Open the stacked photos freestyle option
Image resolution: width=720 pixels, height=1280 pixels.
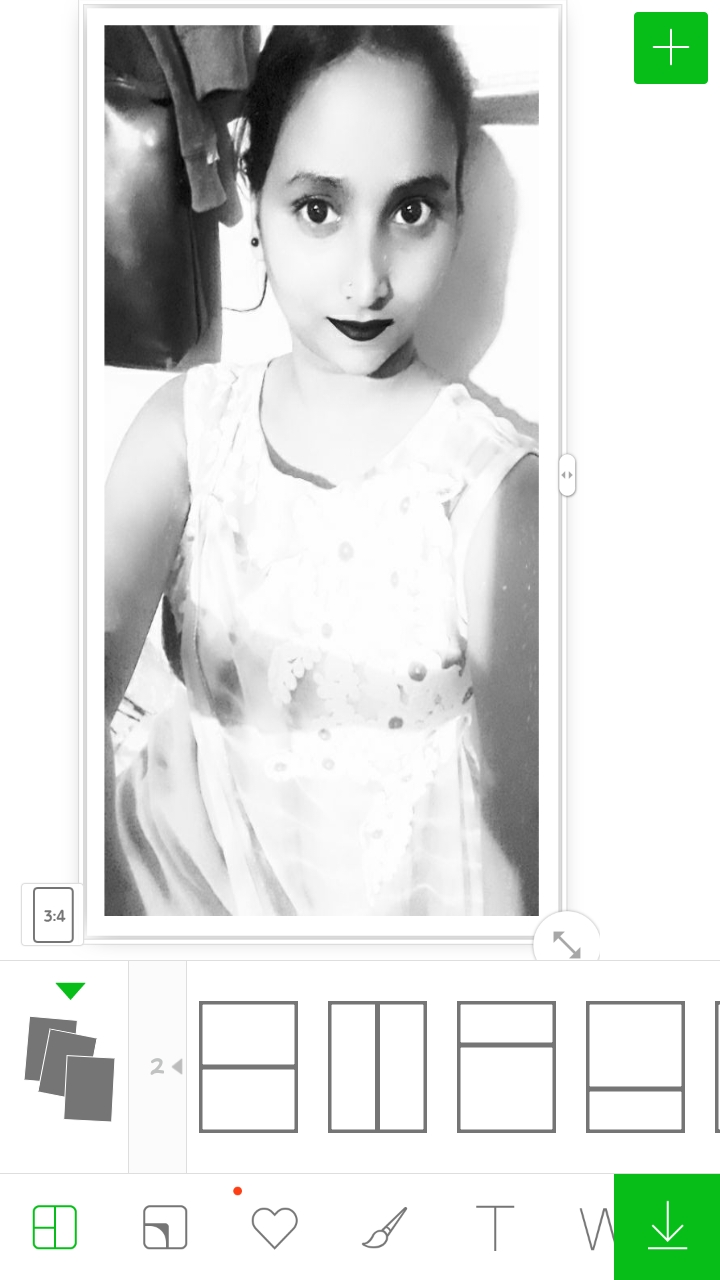click(69, 1067)
